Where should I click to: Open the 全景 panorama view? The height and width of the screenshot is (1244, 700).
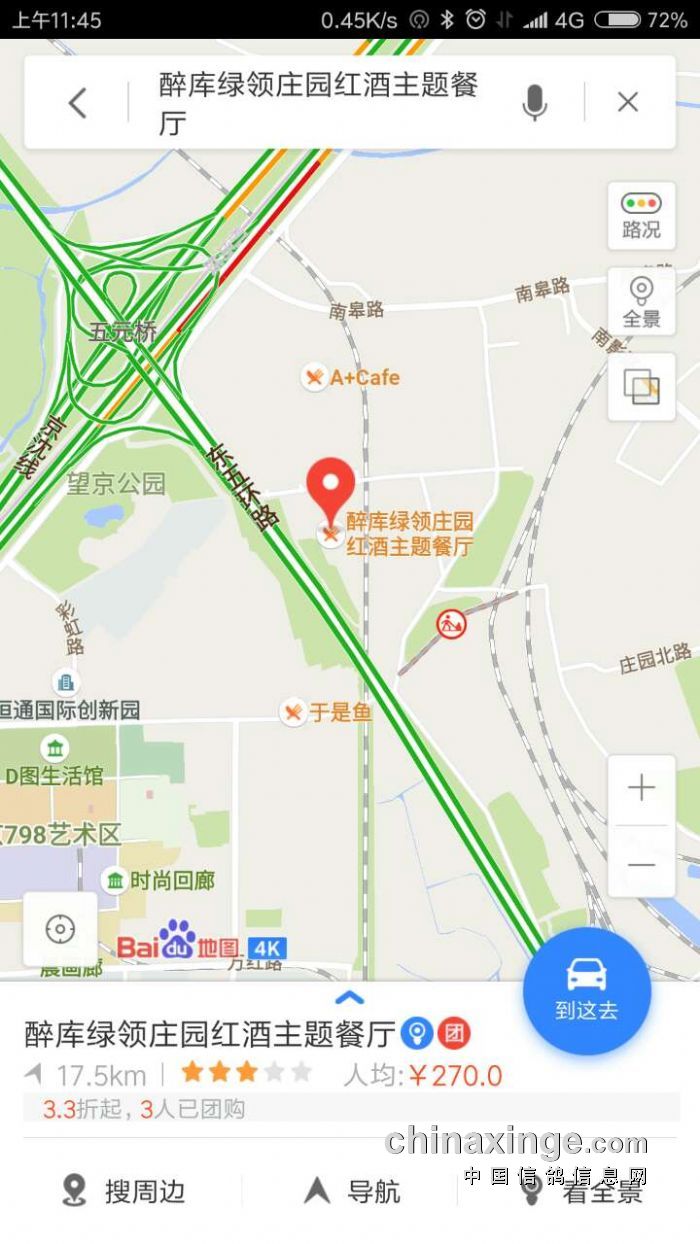[x=641, y=302]
